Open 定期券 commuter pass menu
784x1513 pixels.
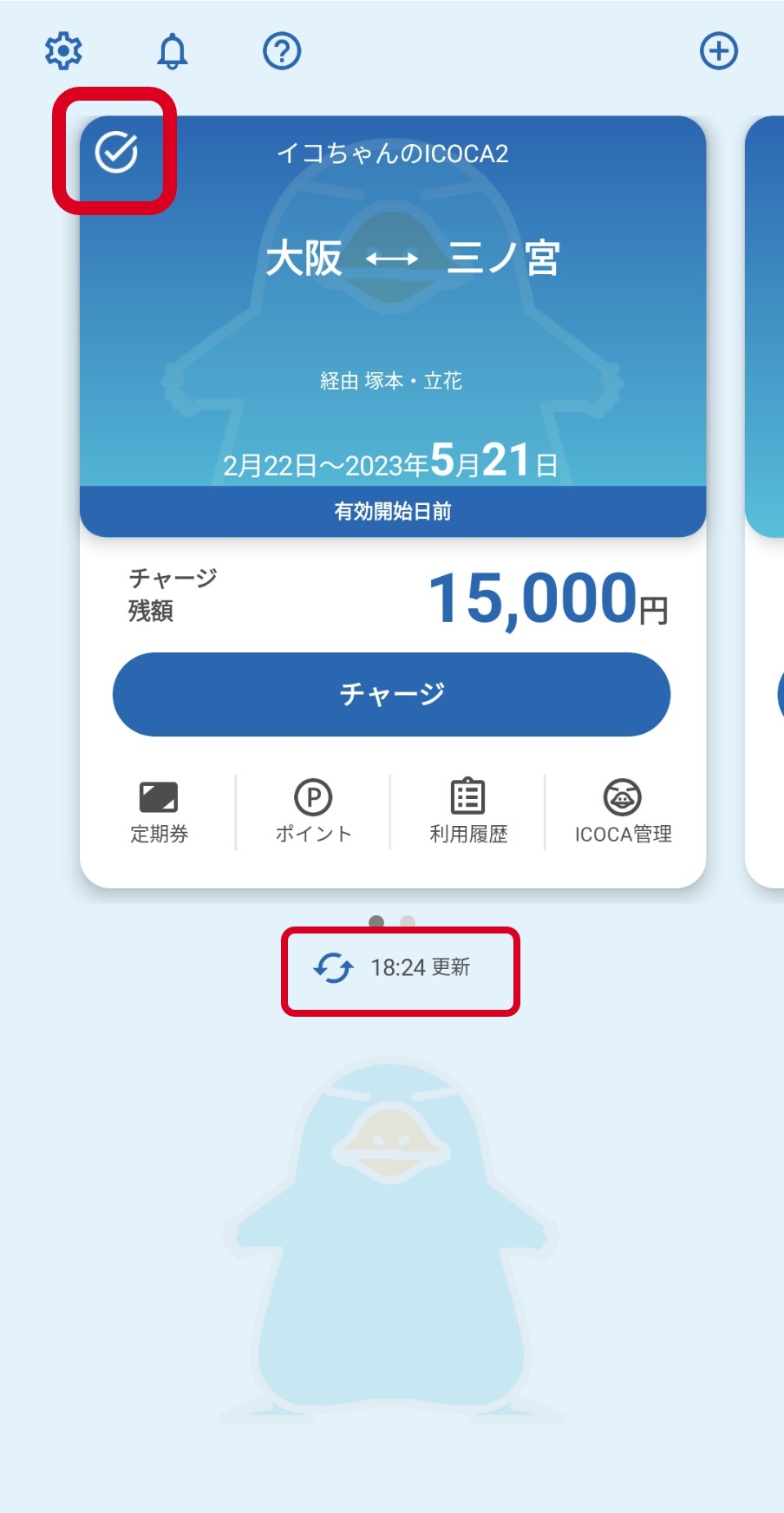click(x=159, y=813)
